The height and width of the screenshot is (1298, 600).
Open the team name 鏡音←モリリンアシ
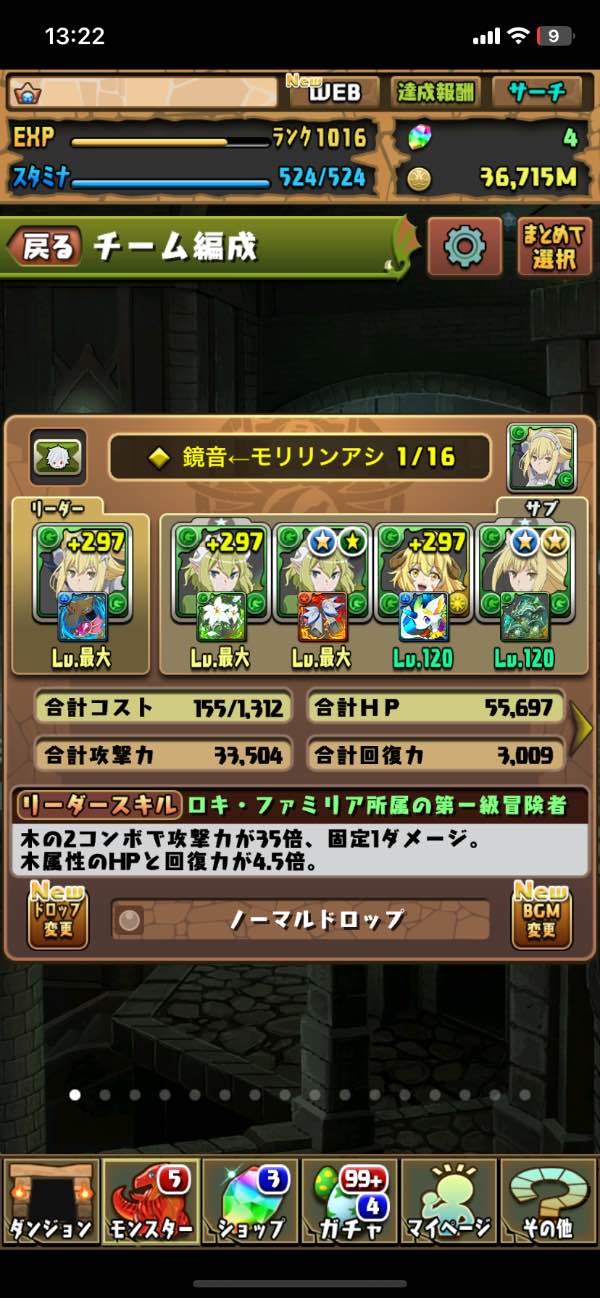(x=300, y=458)
